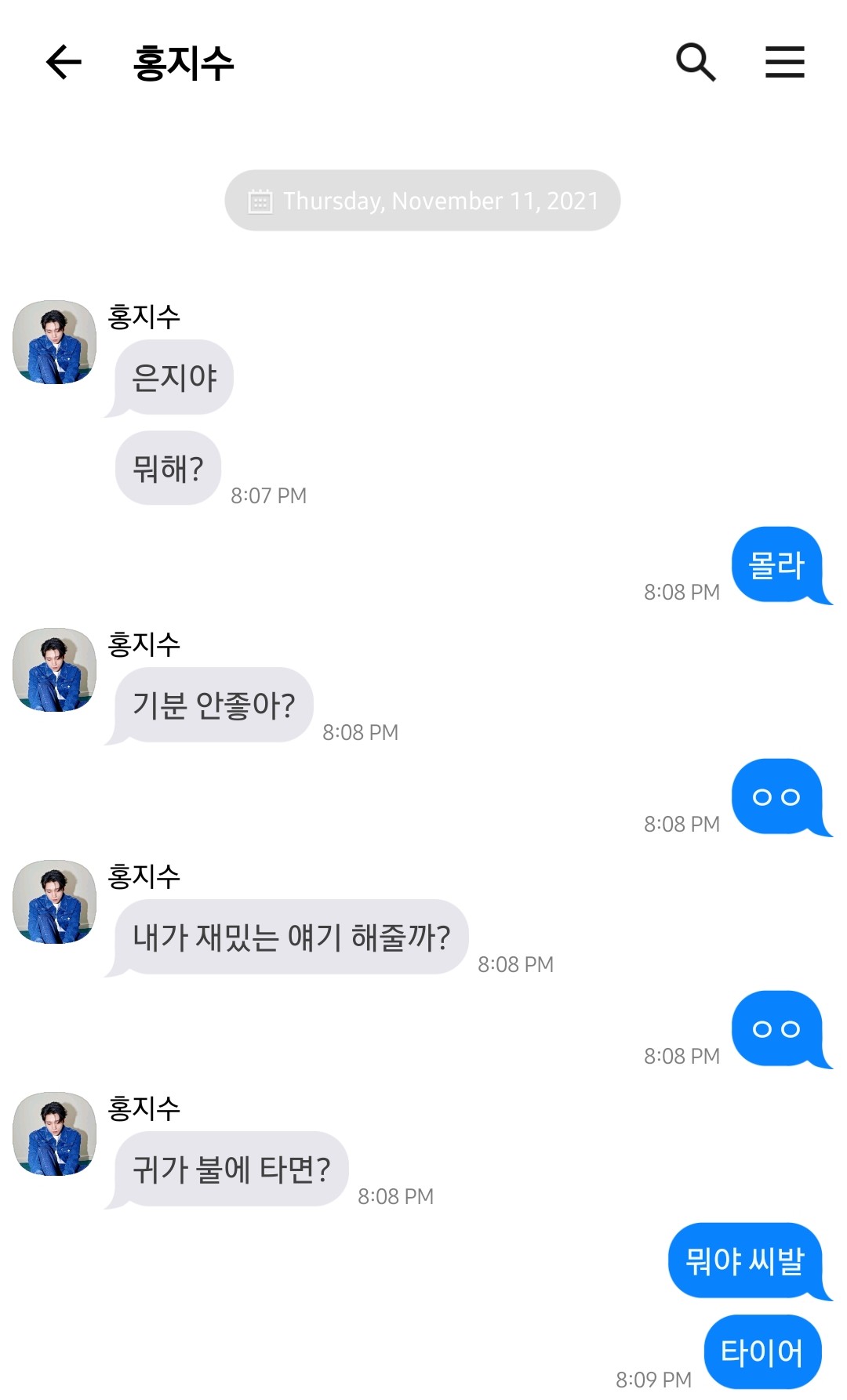Tap 홍지수's avatar by 내가 재밌는 얘기 해줄까?
Image resolution: width=847 pixels, height=1400 pixels.
pyautogui.click(x=55, y=902)
